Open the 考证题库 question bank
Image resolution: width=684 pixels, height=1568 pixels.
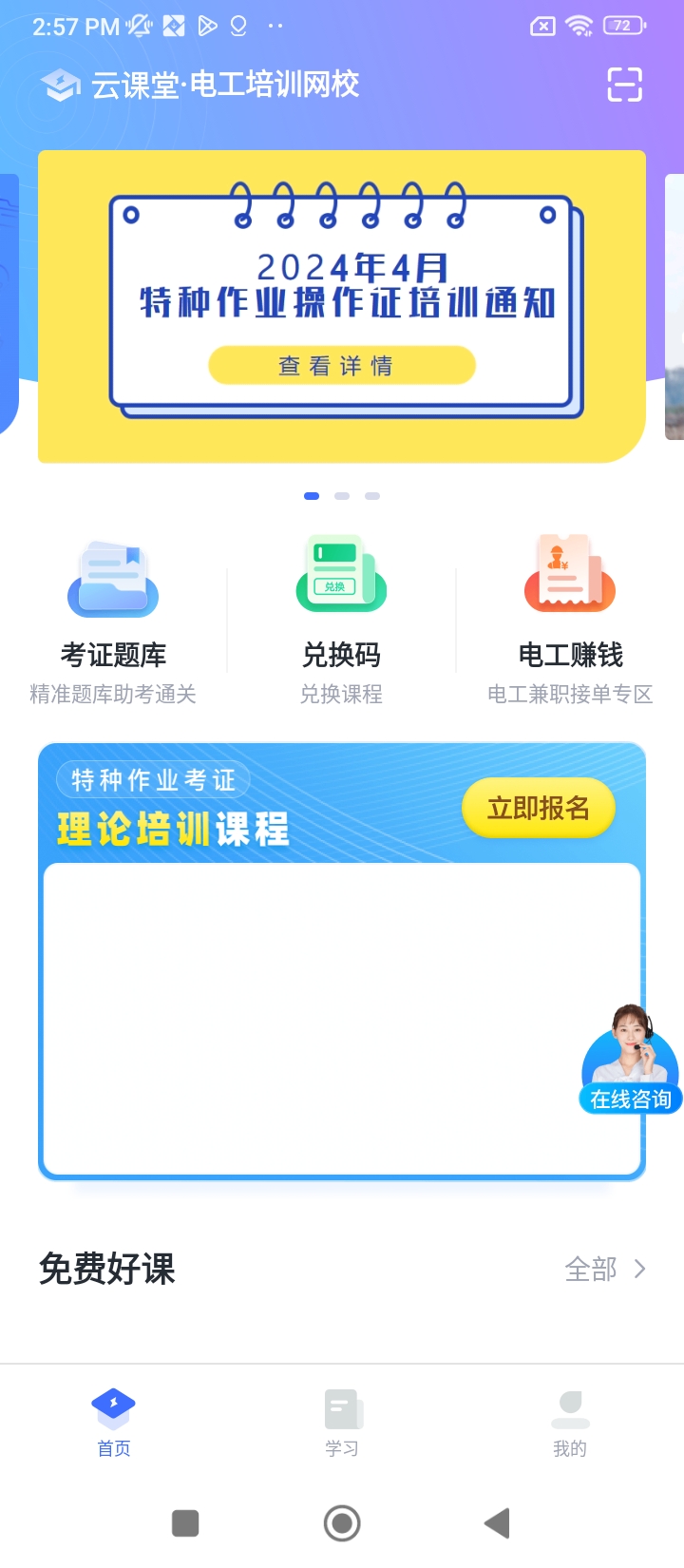coord(113,619)
